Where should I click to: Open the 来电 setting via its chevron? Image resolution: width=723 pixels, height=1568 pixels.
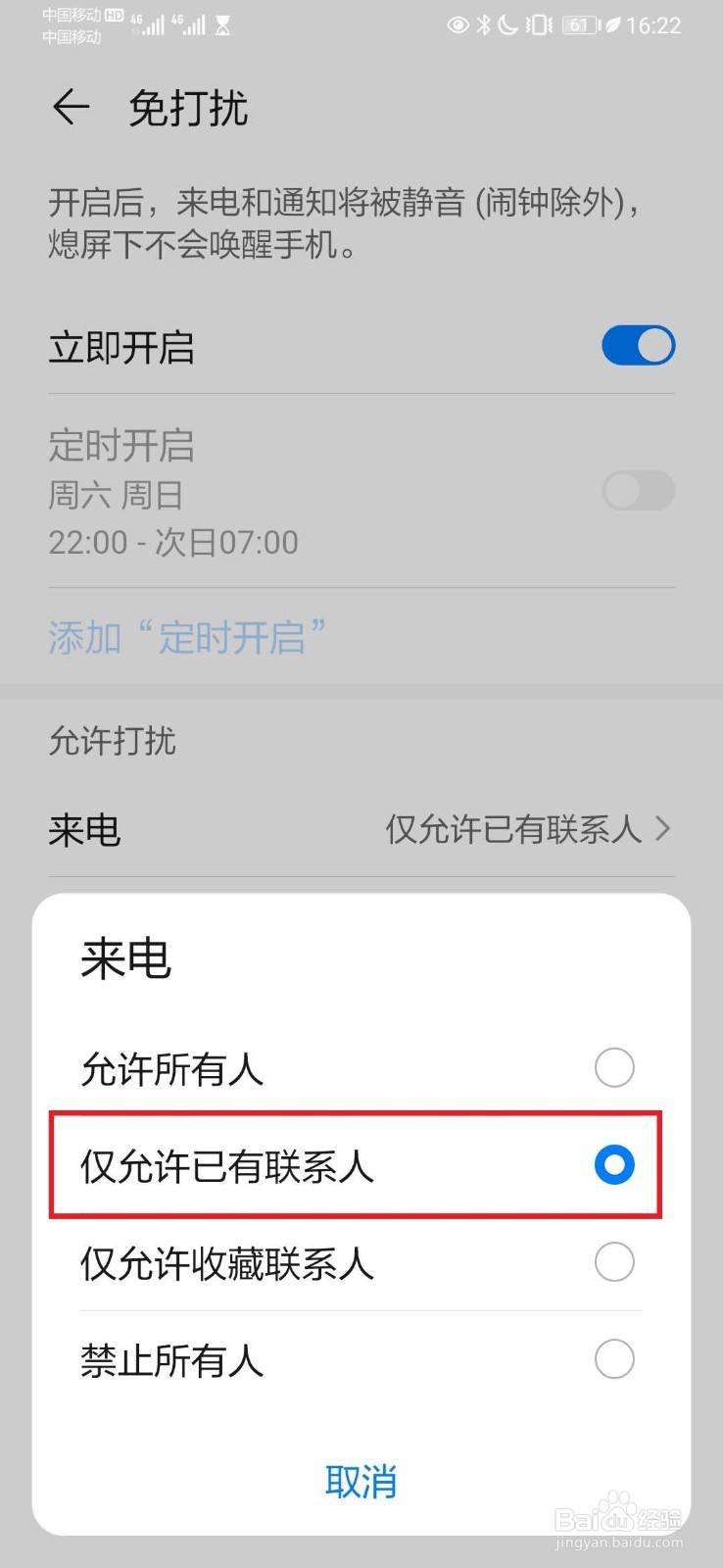click(665, 830)
